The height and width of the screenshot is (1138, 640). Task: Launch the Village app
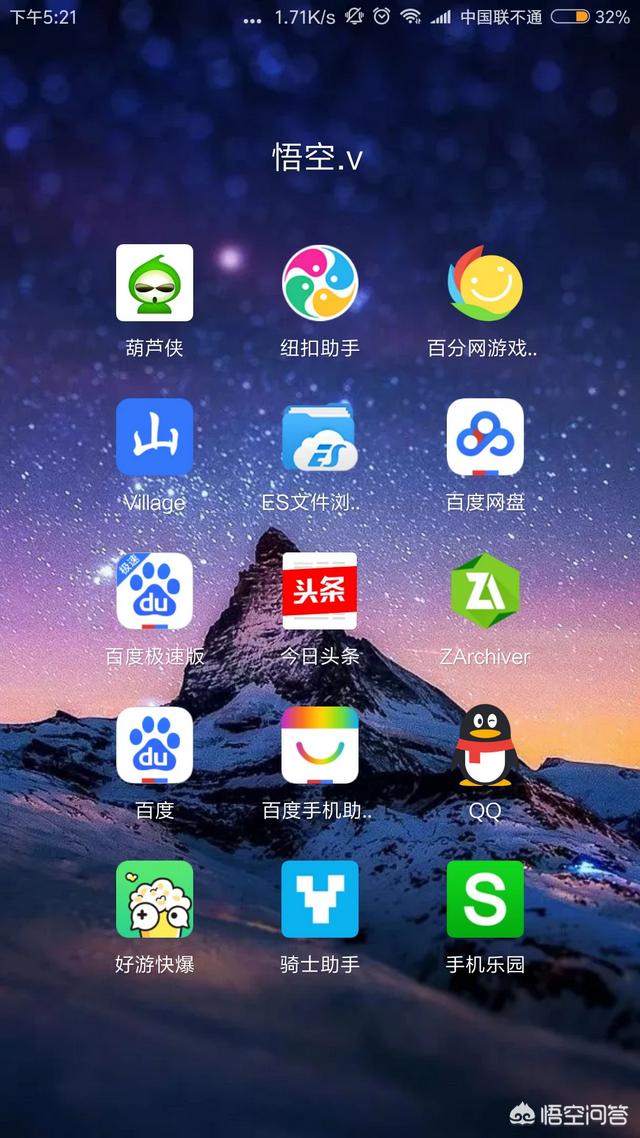click(x=154, y=437)
